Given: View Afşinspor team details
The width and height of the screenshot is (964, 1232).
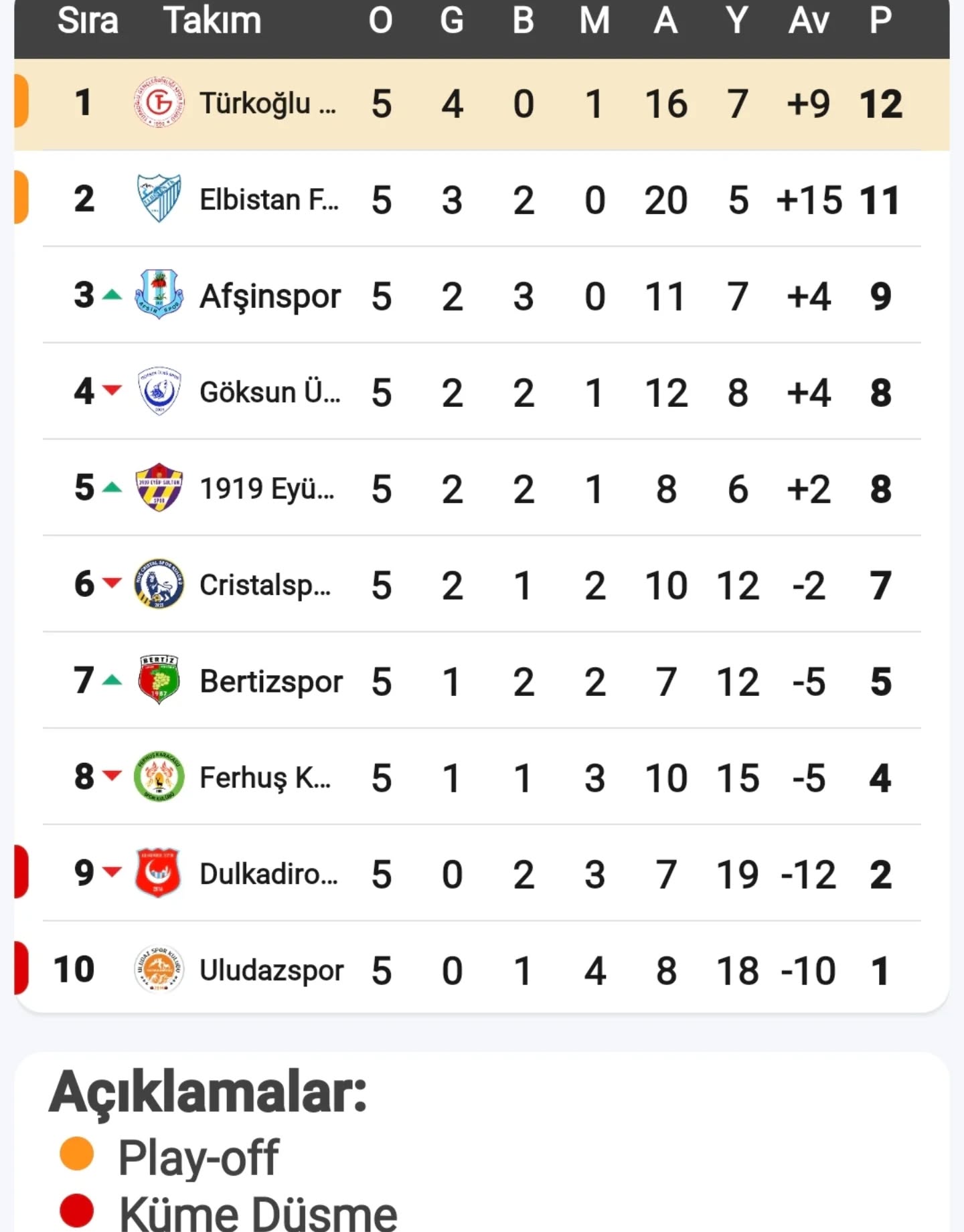Looking at the screenshot, I should (270, 296).
